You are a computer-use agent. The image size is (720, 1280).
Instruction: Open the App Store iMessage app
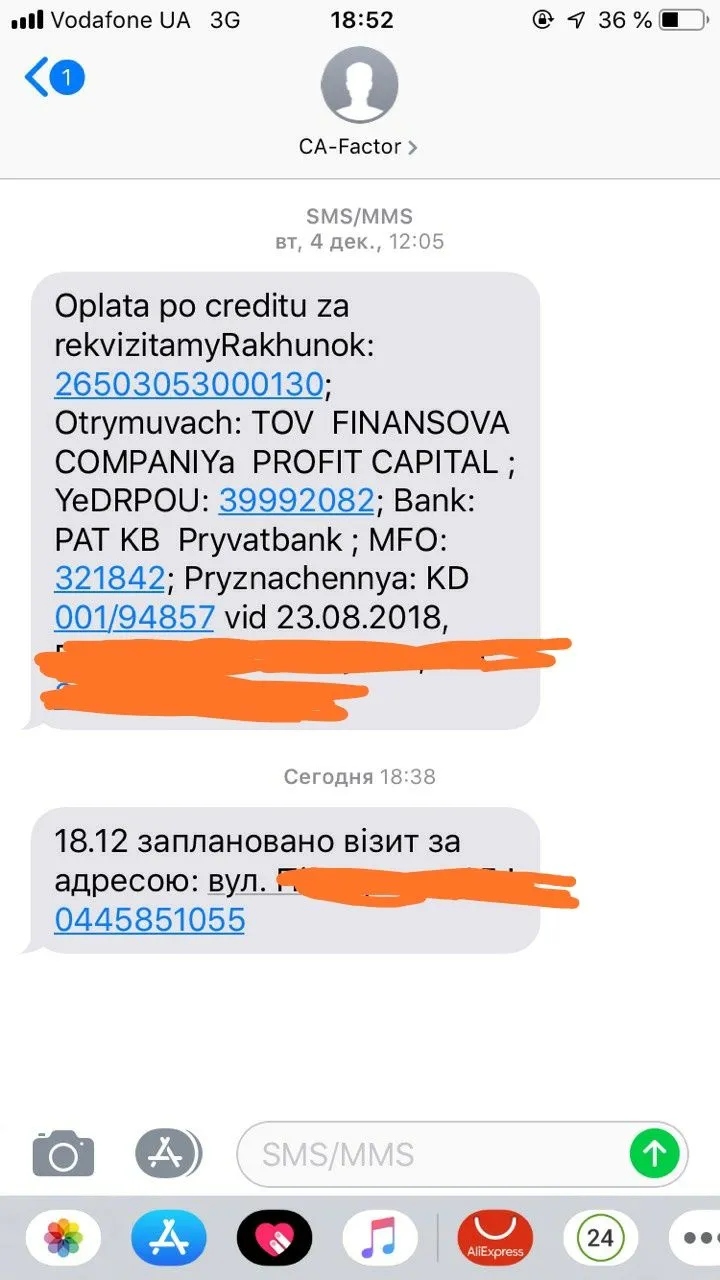pos(168,1239)
